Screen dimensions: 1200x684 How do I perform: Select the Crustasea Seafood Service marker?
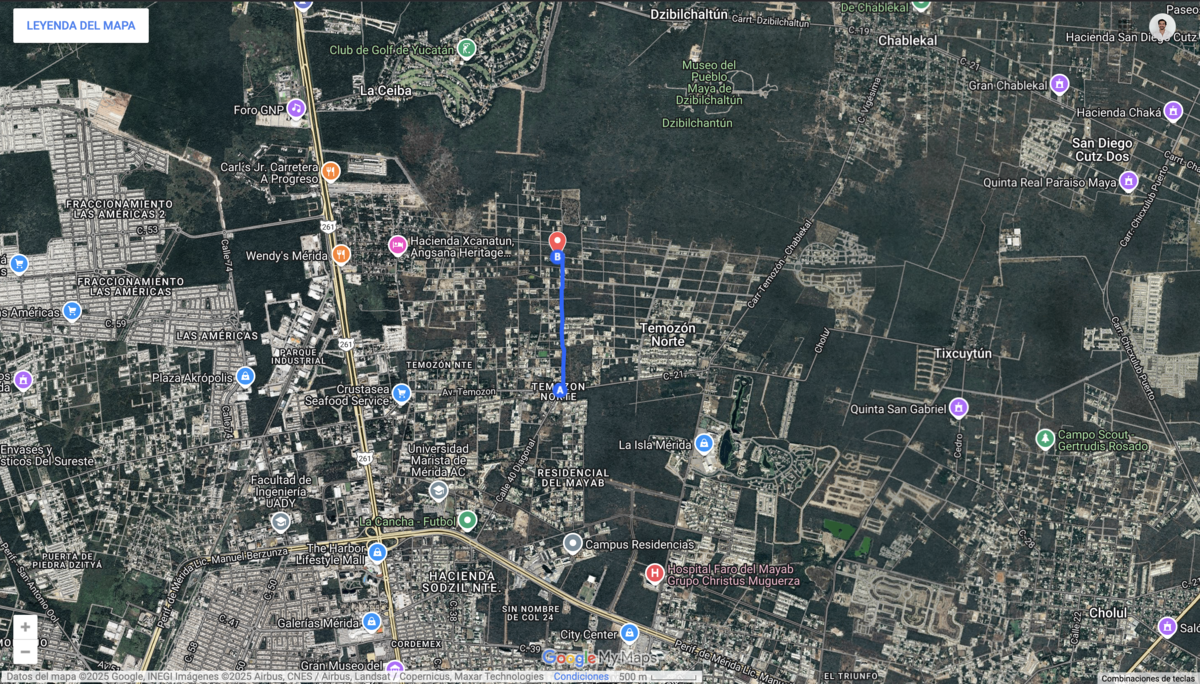tap(402, 393)
